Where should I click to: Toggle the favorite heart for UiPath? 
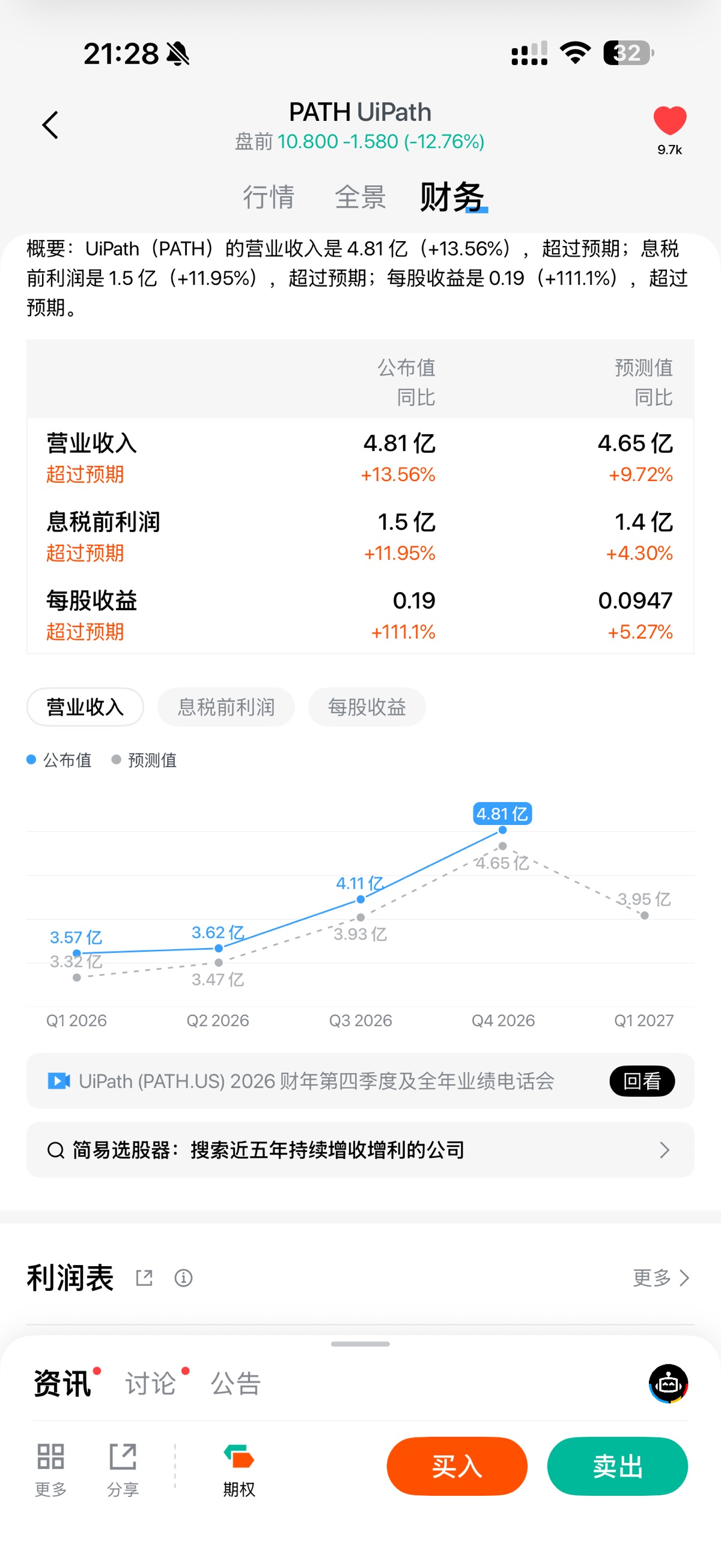[x=669, y=120]
